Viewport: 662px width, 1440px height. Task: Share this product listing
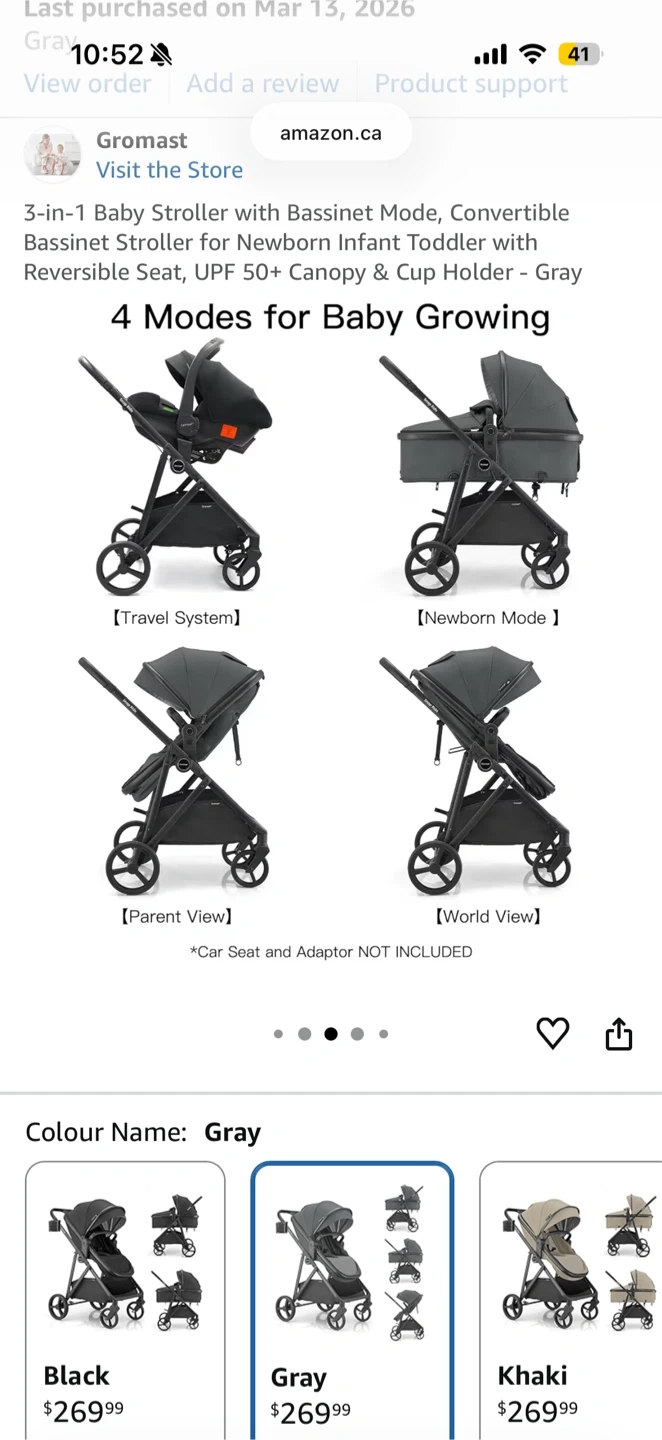pyautogui.click(x=619, y=1034)
